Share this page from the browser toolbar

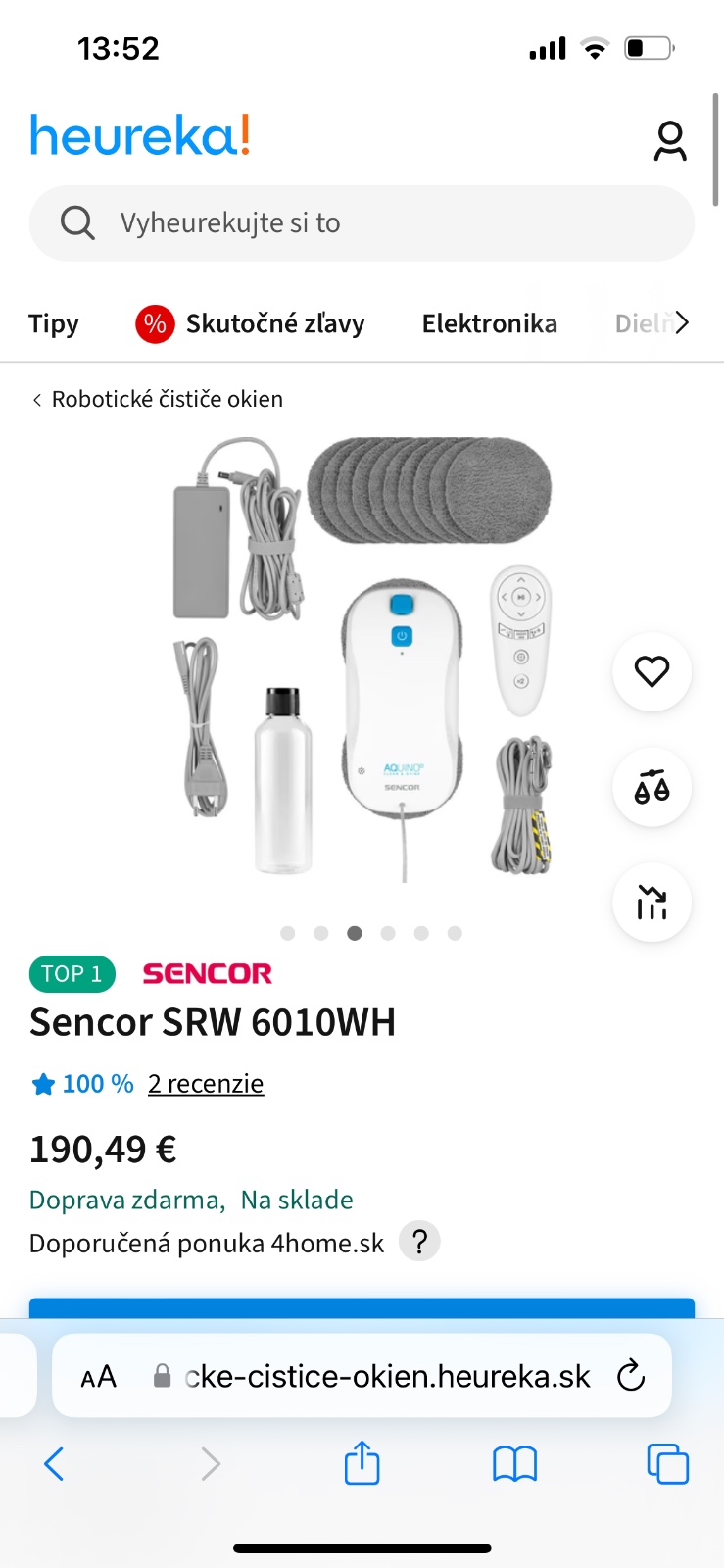click(x=362, y=1463)
